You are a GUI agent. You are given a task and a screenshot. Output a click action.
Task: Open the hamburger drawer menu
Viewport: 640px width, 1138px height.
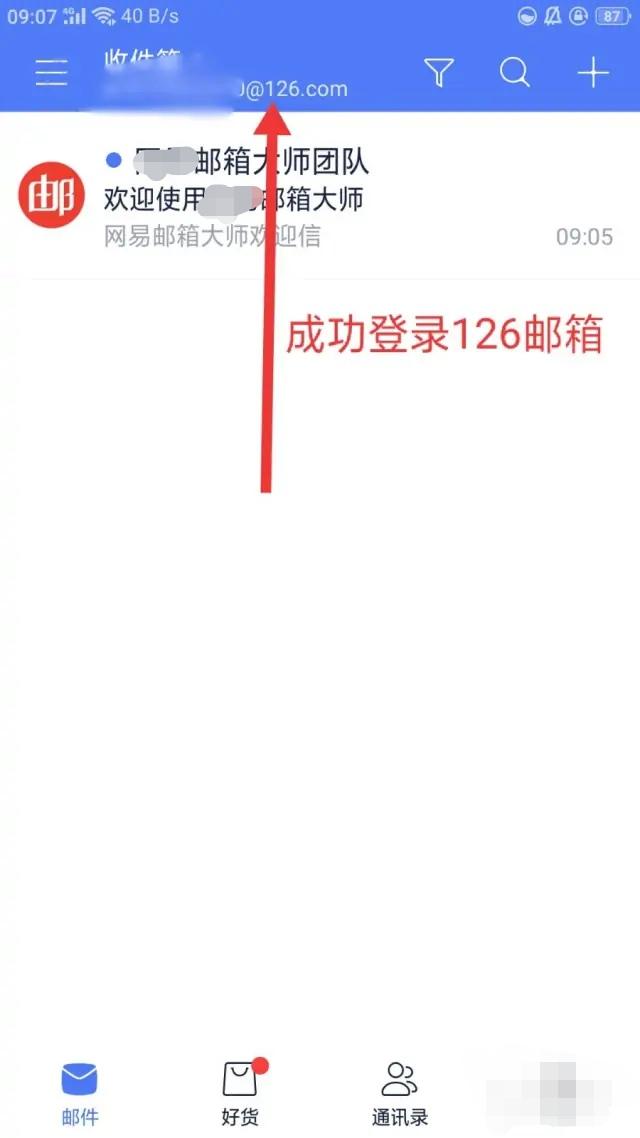point(52,73)
